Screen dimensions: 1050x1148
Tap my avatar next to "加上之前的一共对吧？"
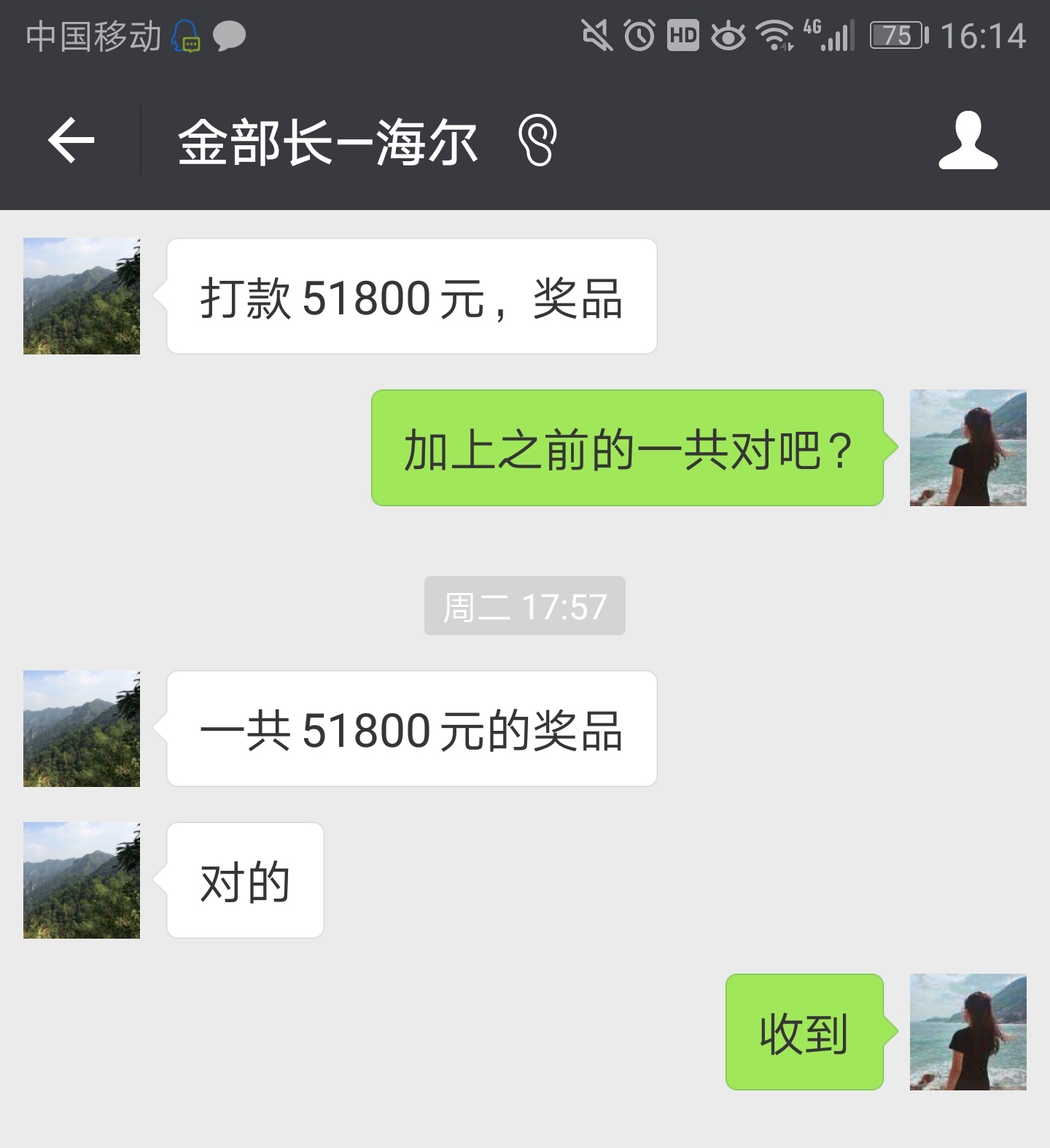coord(968,448)
